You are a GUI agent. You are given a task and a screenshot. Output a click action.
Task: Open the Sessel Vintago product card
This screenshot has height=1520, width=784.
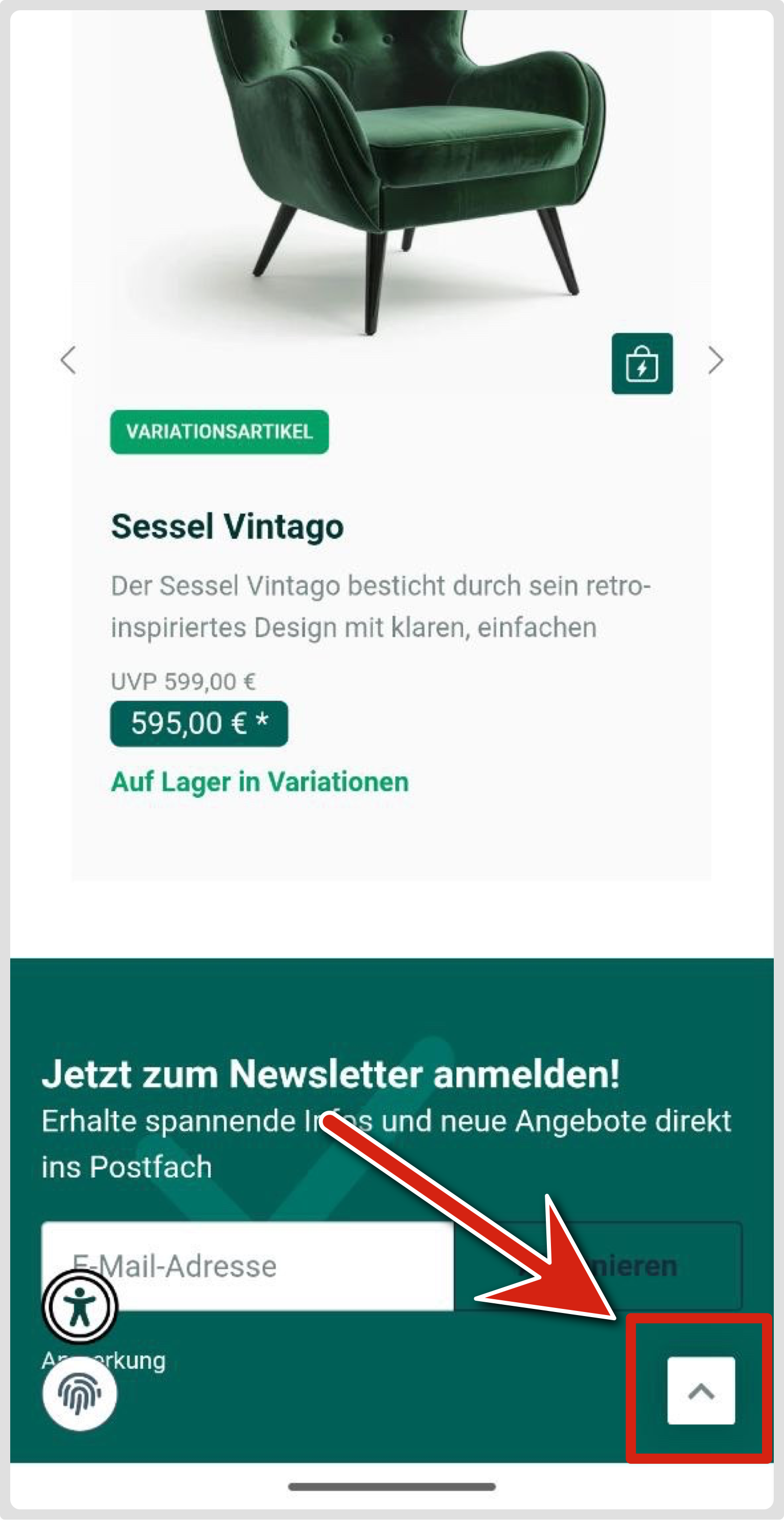click(x=227, y=526)
